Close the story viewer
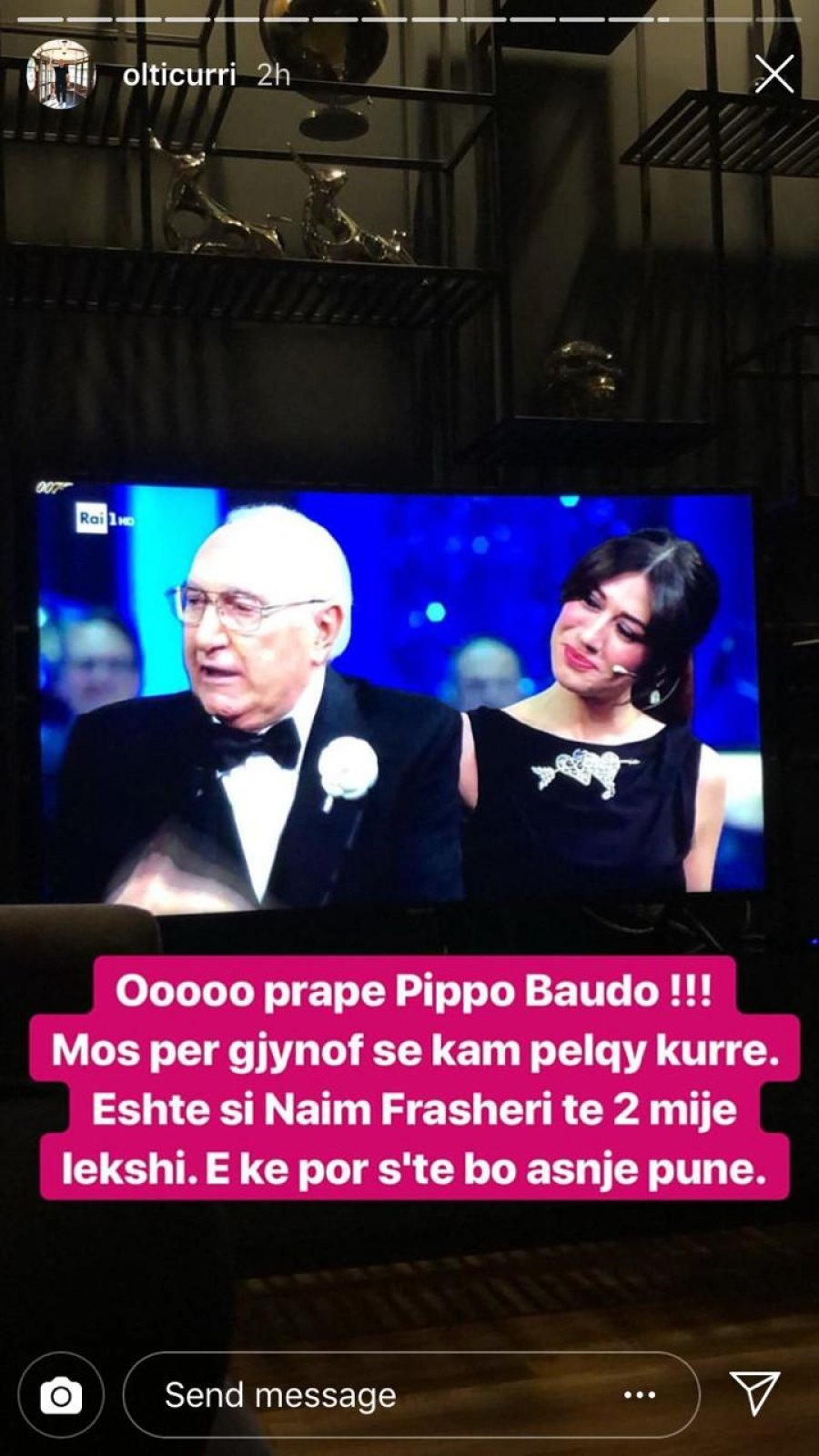The height and width of the screenshot is (1456, 819). pos(773,75)
